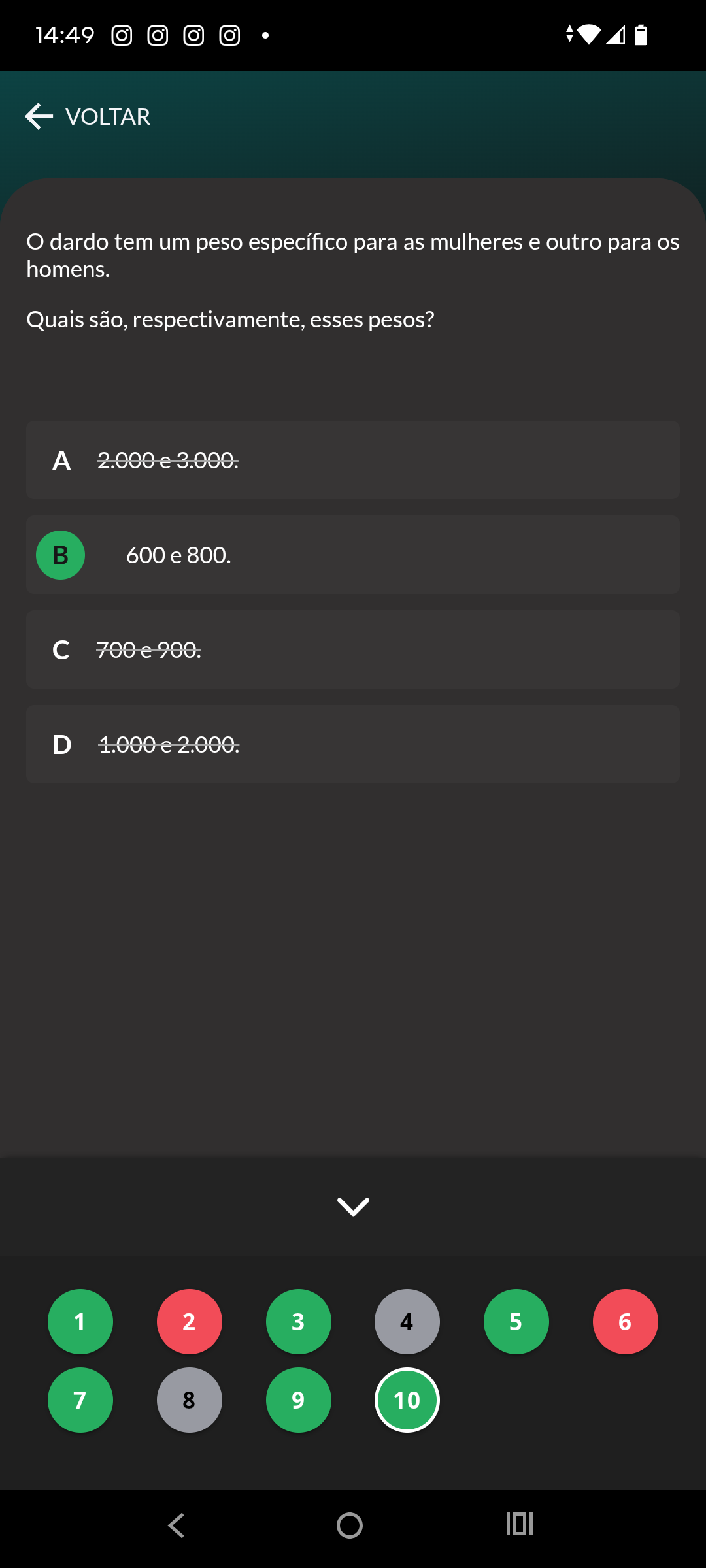Viewport: 706px width, 1568px height.
Task: Select answer B, 600 e 800
Action: click(x=353, y=555)
